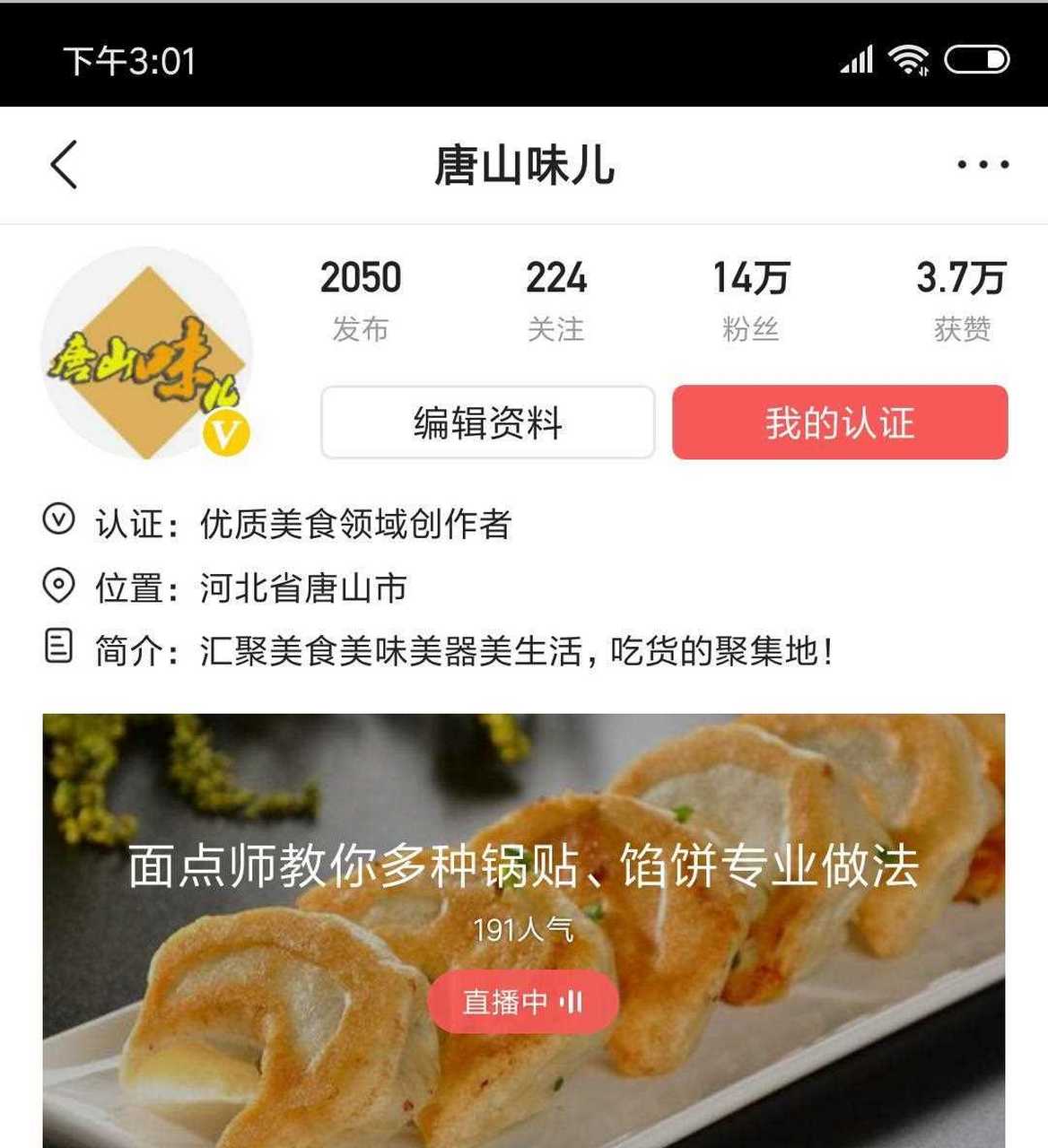Tap the 191人气 popularity label
This screenshot has height=1148, width=1048.
[524, 931]
